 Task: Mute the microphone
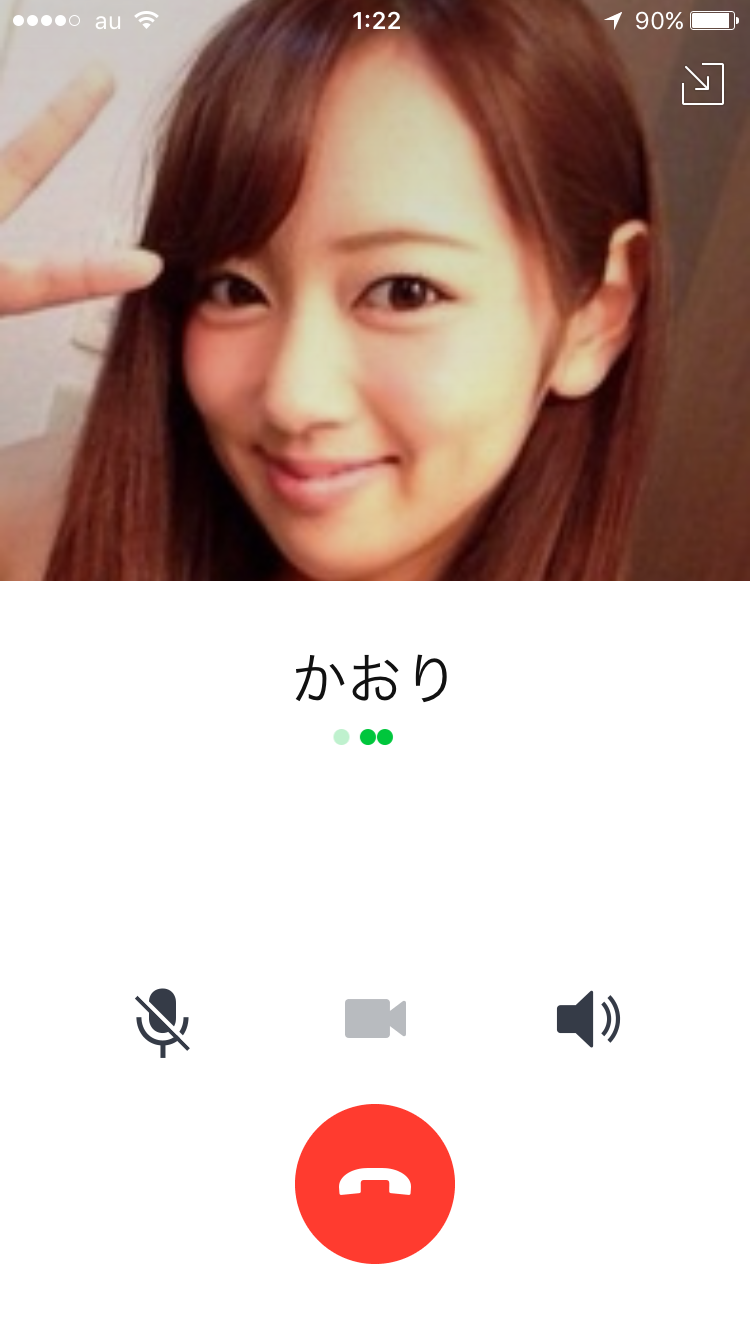pyautogui.click(x=162, y=1021)
